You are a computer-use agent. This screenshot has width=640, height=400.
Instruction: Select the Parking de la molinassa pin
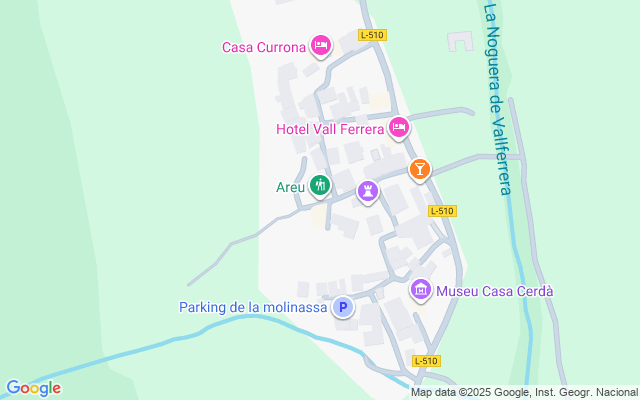(x=343, y=308)
